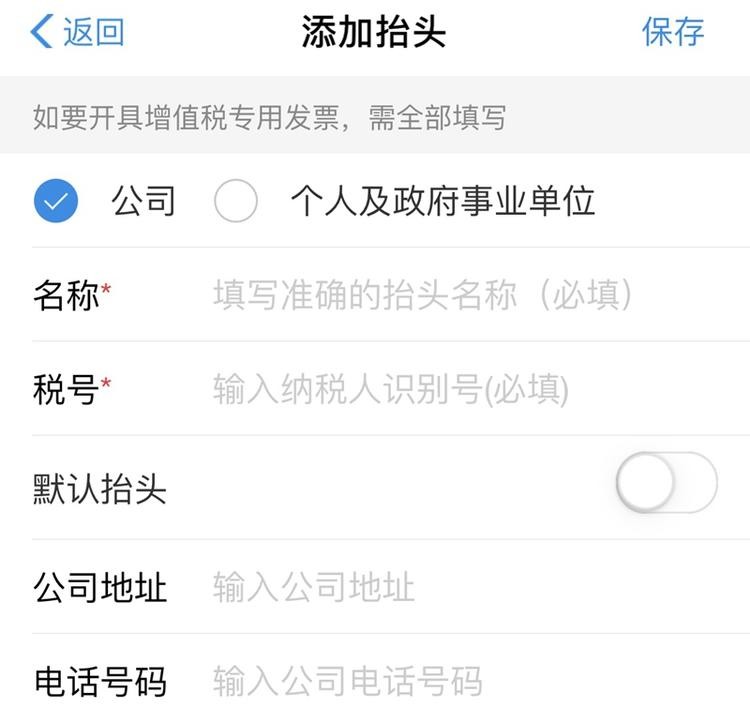Select the 公司 option

pos(56,202)
